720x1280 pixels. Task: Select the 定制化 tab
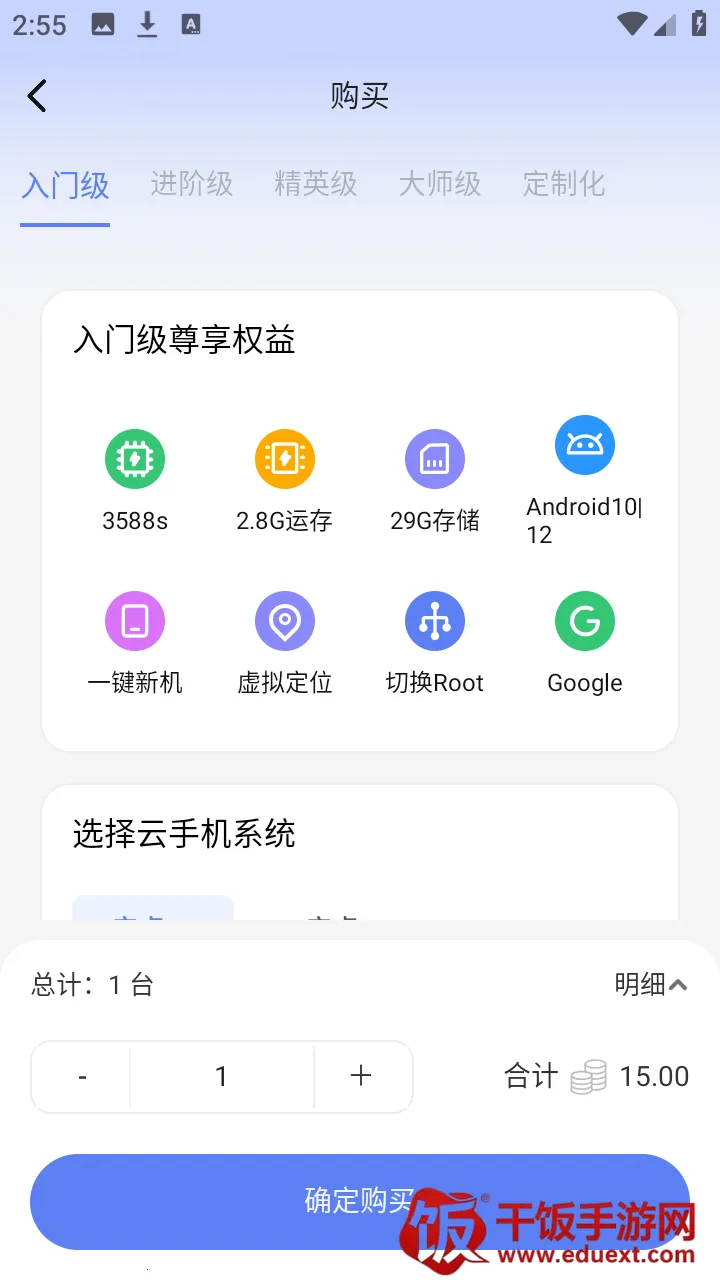(563, 185)
